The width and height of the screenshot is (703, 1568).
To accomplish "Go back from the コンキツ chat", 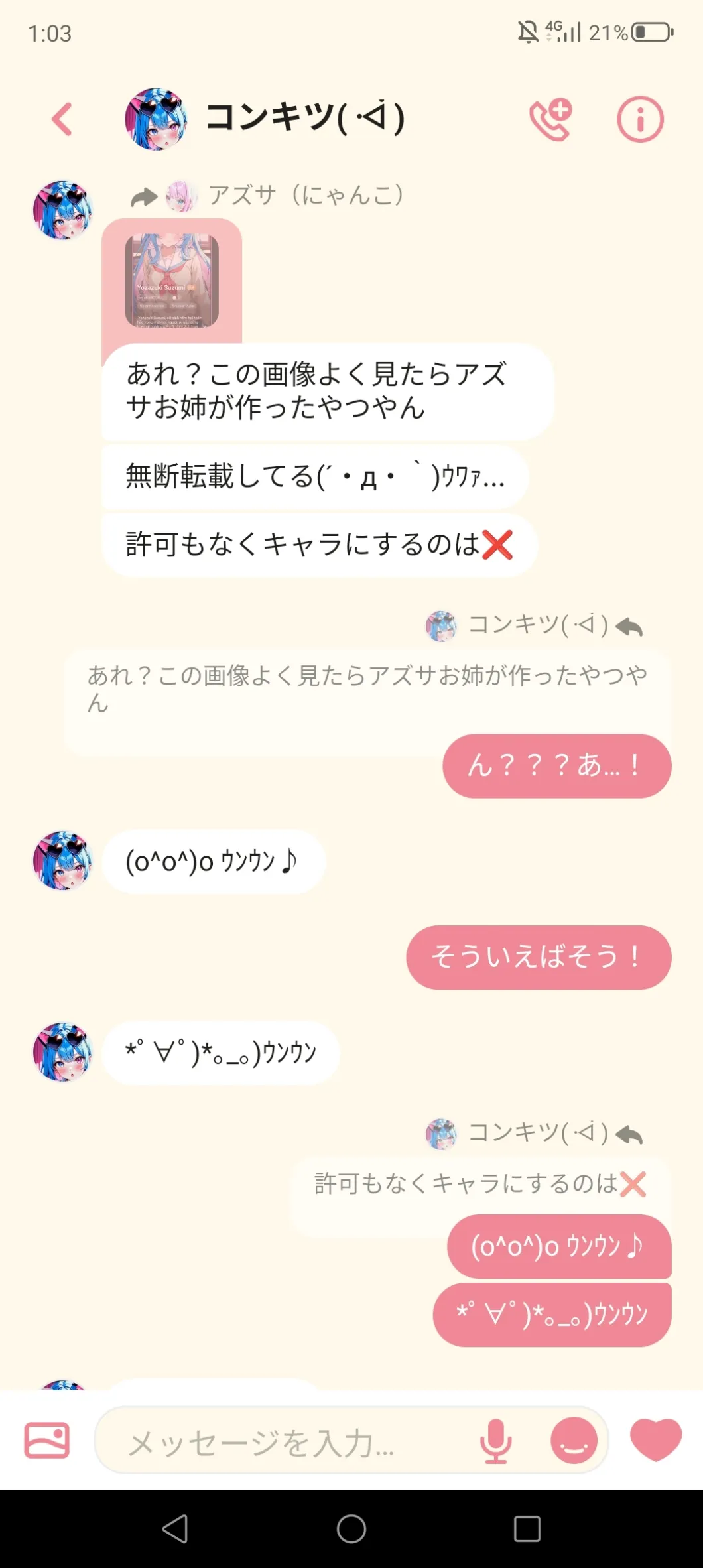I will coord(62,119).
